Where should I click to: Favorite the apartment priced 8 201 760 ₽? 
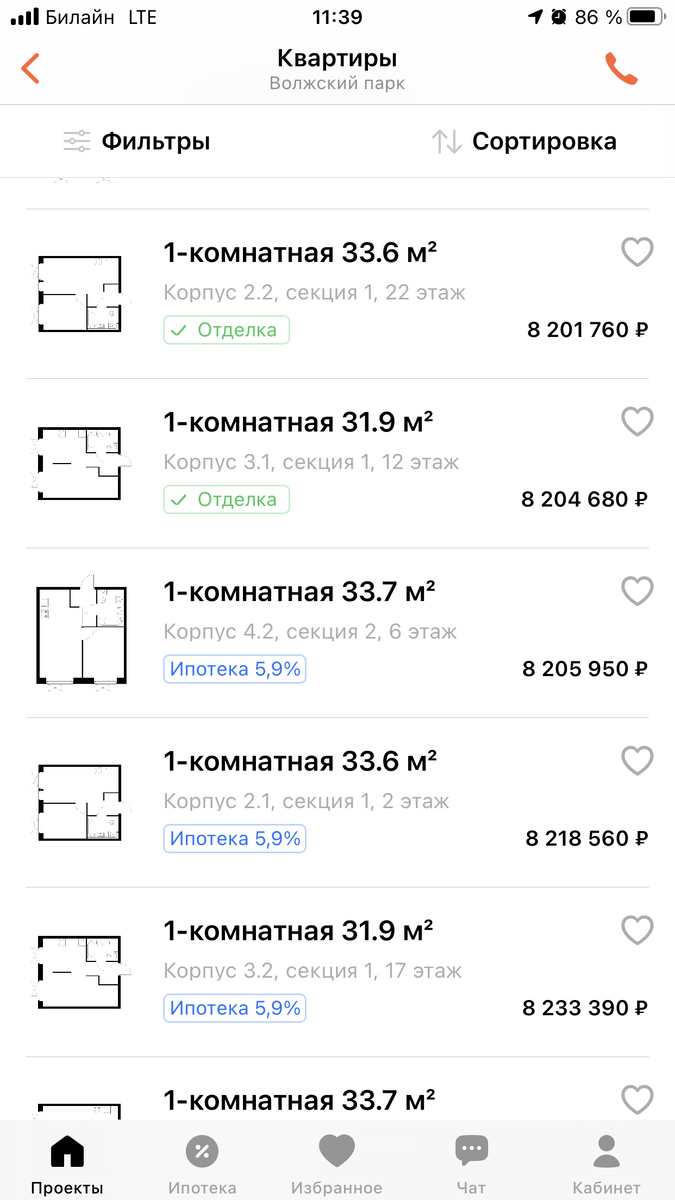click(x=637, y=252)
